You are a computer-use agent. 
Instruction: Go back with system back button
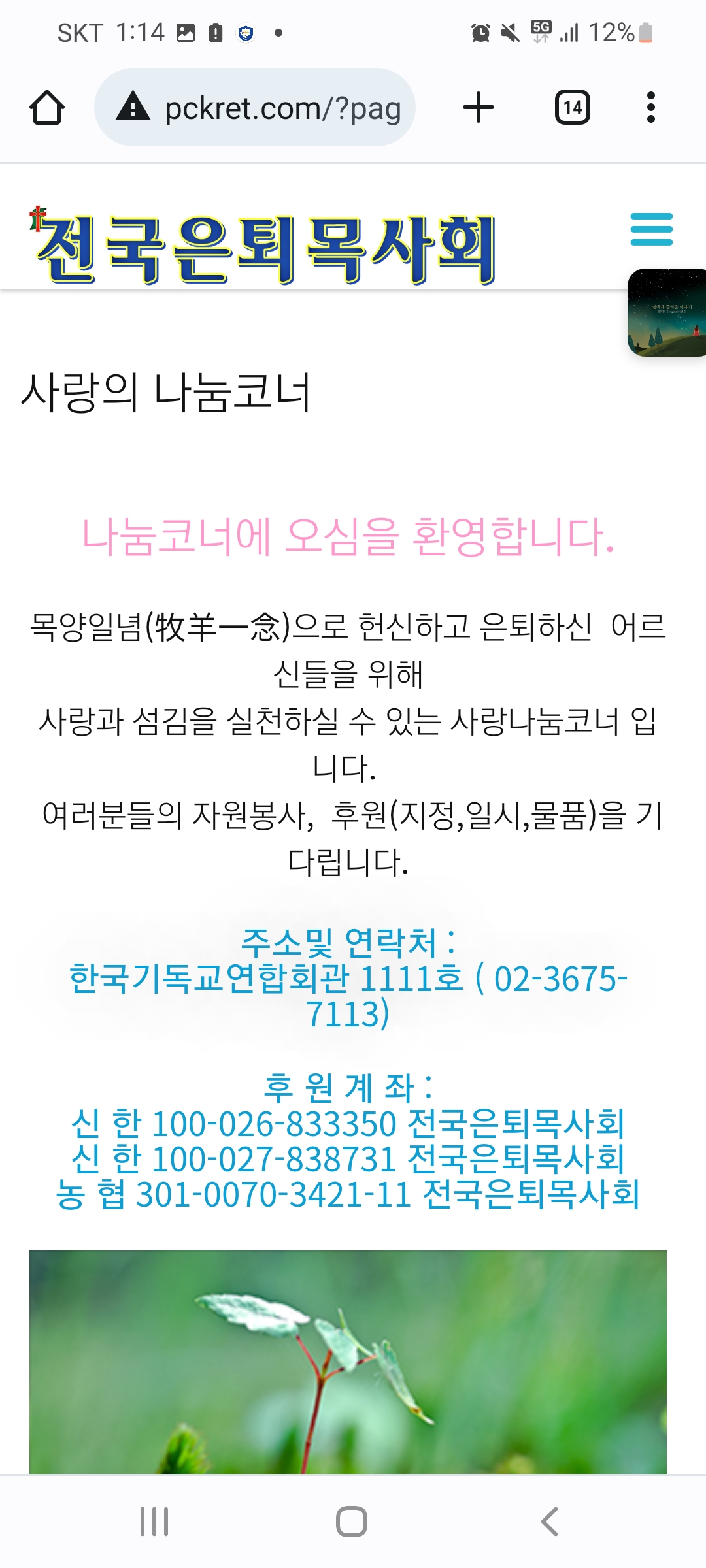point(550,1522)
